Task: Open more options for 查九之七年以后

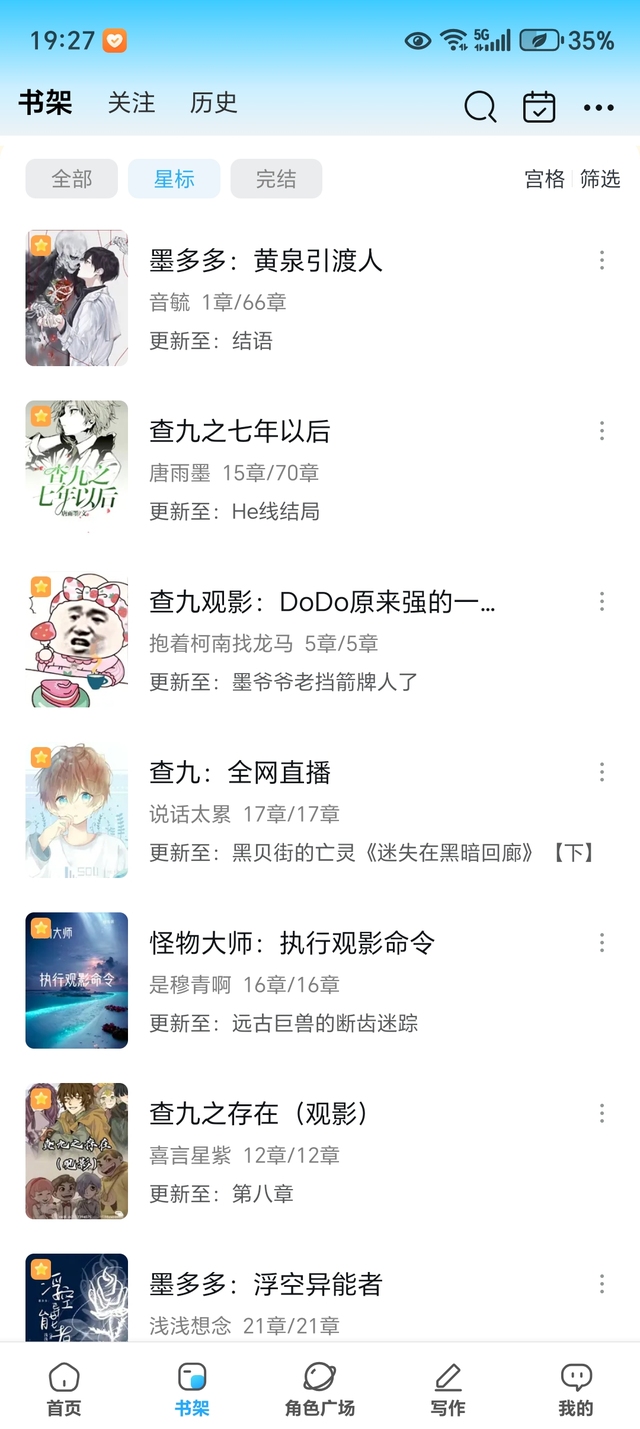Action: [x=602, y=431]
